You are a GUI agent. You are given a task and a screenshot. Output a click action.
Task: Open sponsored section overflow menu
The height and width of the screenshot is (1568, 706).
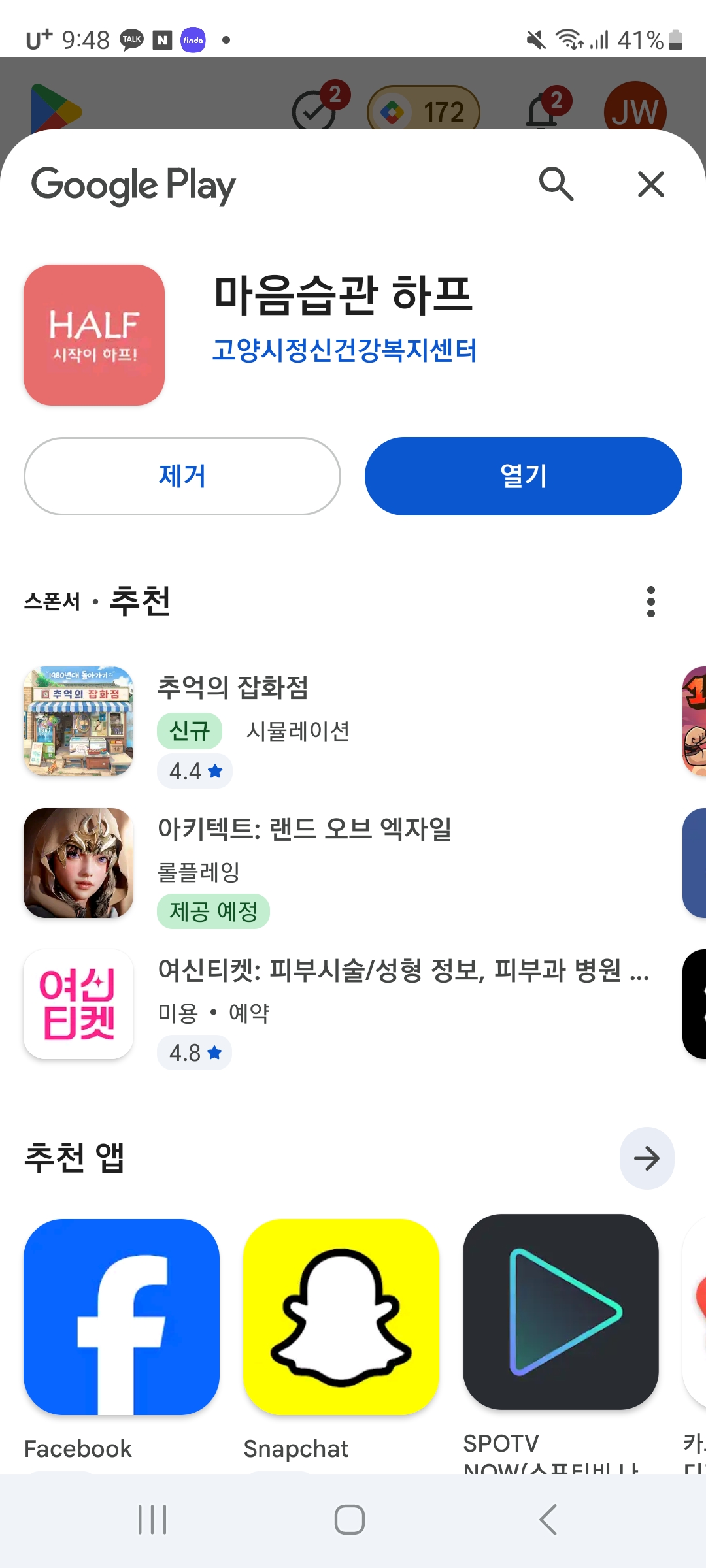(650, 602)
